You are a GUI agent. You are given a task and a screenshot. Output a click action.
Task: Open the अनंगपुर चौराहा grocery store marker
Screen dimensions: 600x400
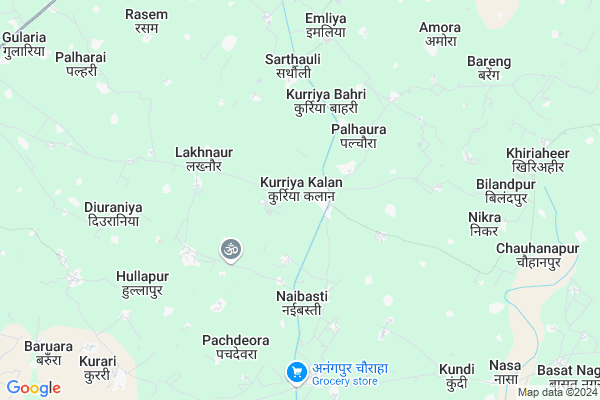click(296, 372)
